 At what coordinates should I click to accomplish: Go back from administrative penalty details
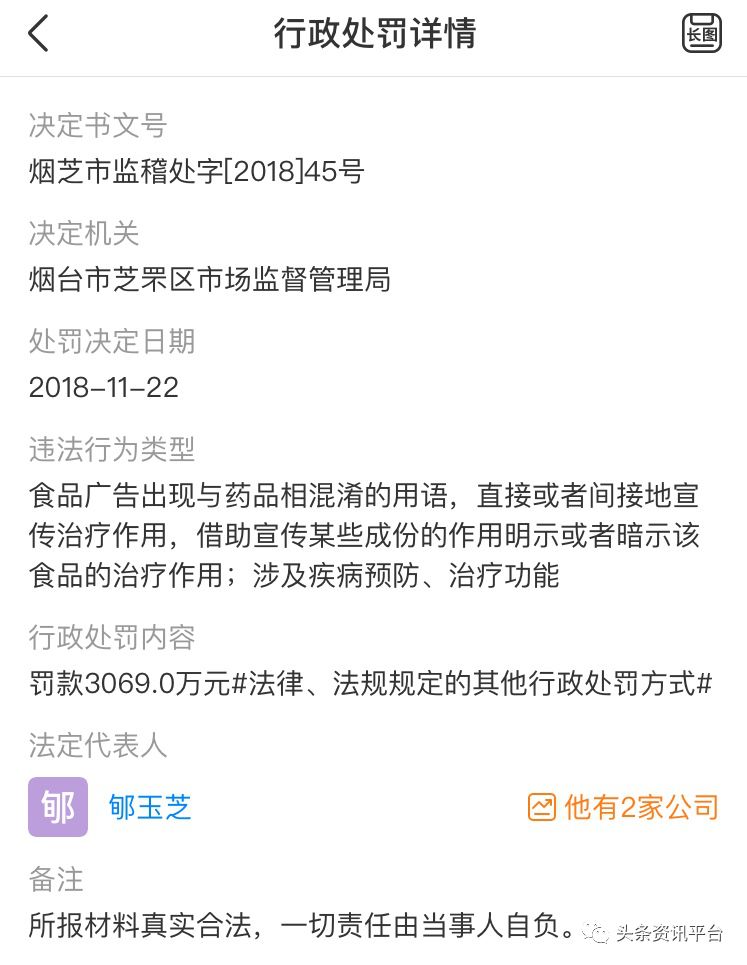click(38, 34)
